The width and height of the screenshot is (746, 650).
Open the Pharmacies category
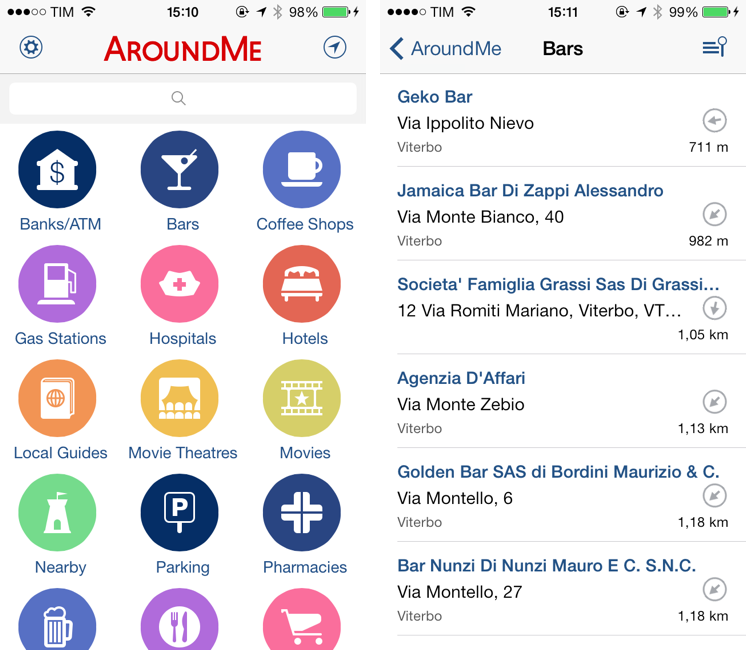pyautogui.click(x=302, y=514)
